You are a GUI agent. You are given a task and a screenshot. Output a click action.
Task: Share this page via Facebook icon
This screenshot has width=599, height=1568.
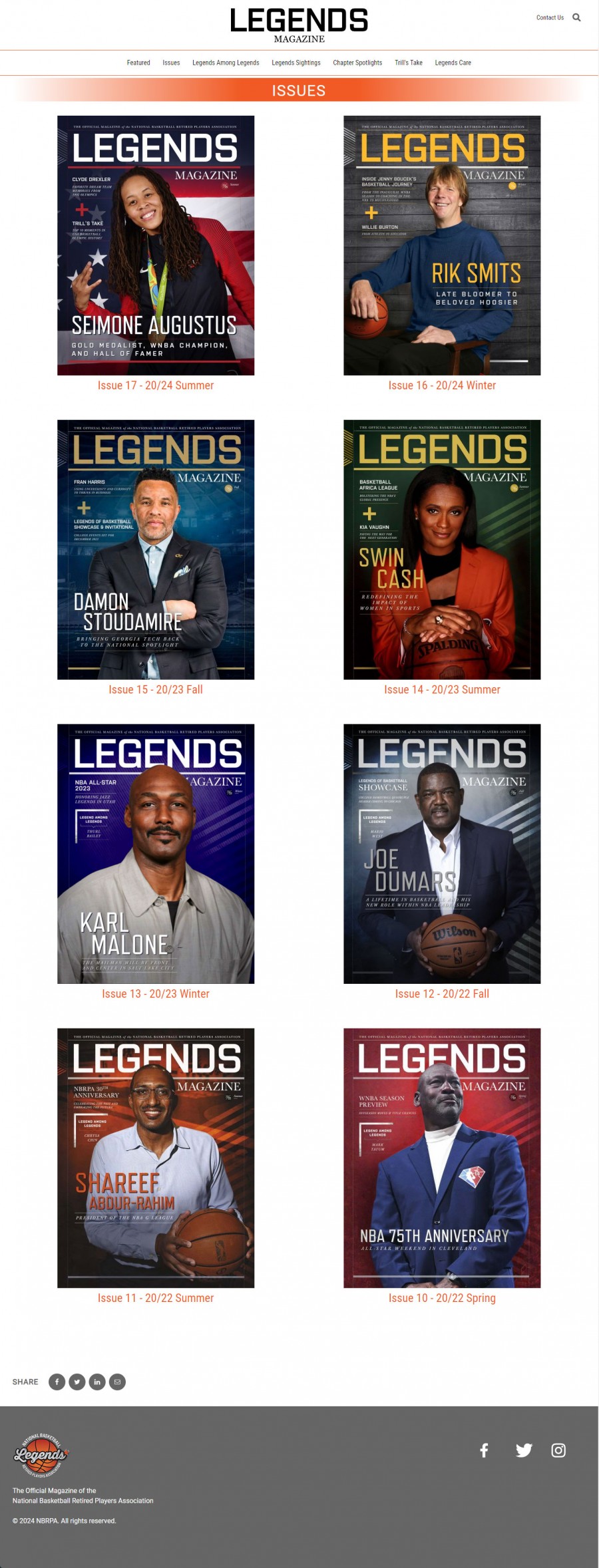point(57,1382)
